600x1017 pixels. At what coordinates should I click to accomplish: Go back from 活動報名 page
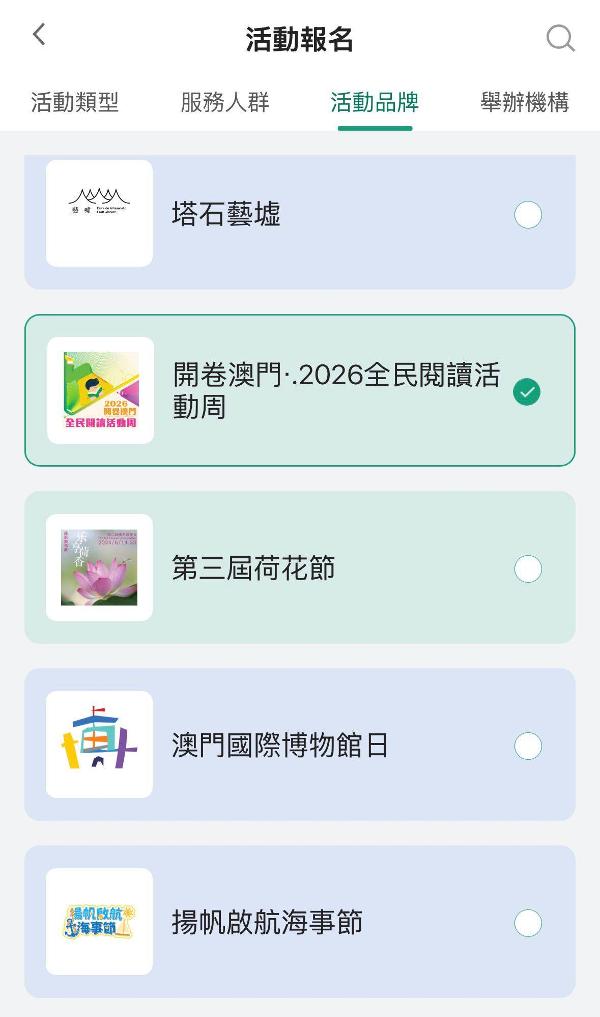click(39, 35)
